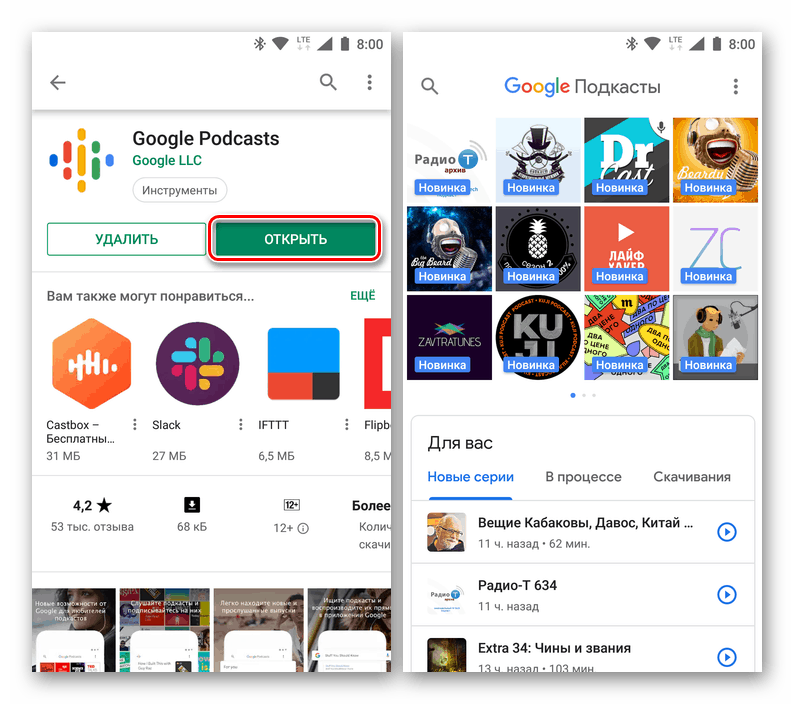This screenshot has height=704, width=794.
Task: Open options menu for the Slack card
Action: 240,425
